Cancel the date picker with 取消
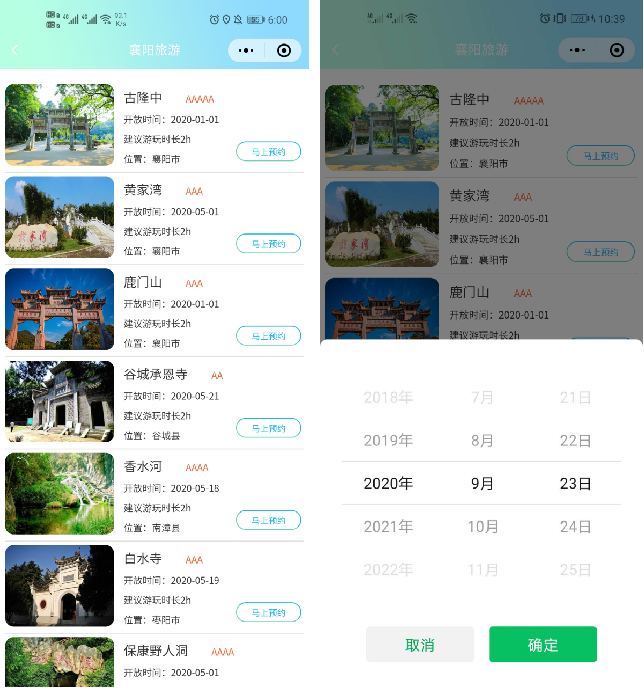The height and width of the screenshot is (691, 644). [420, 645]
